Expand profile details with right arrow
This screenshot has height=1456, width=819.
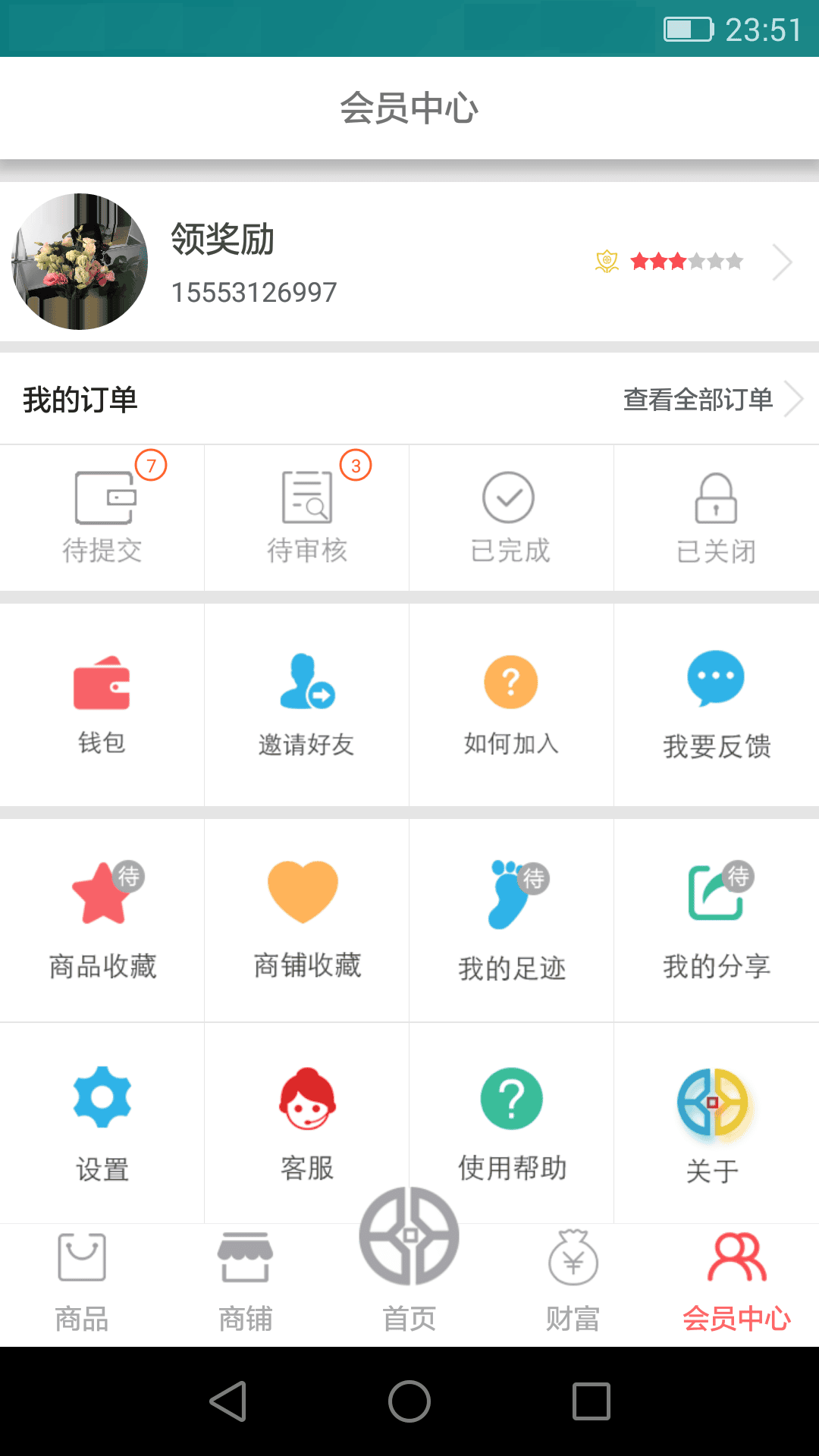pyautogui.click(x=783, y=262)
